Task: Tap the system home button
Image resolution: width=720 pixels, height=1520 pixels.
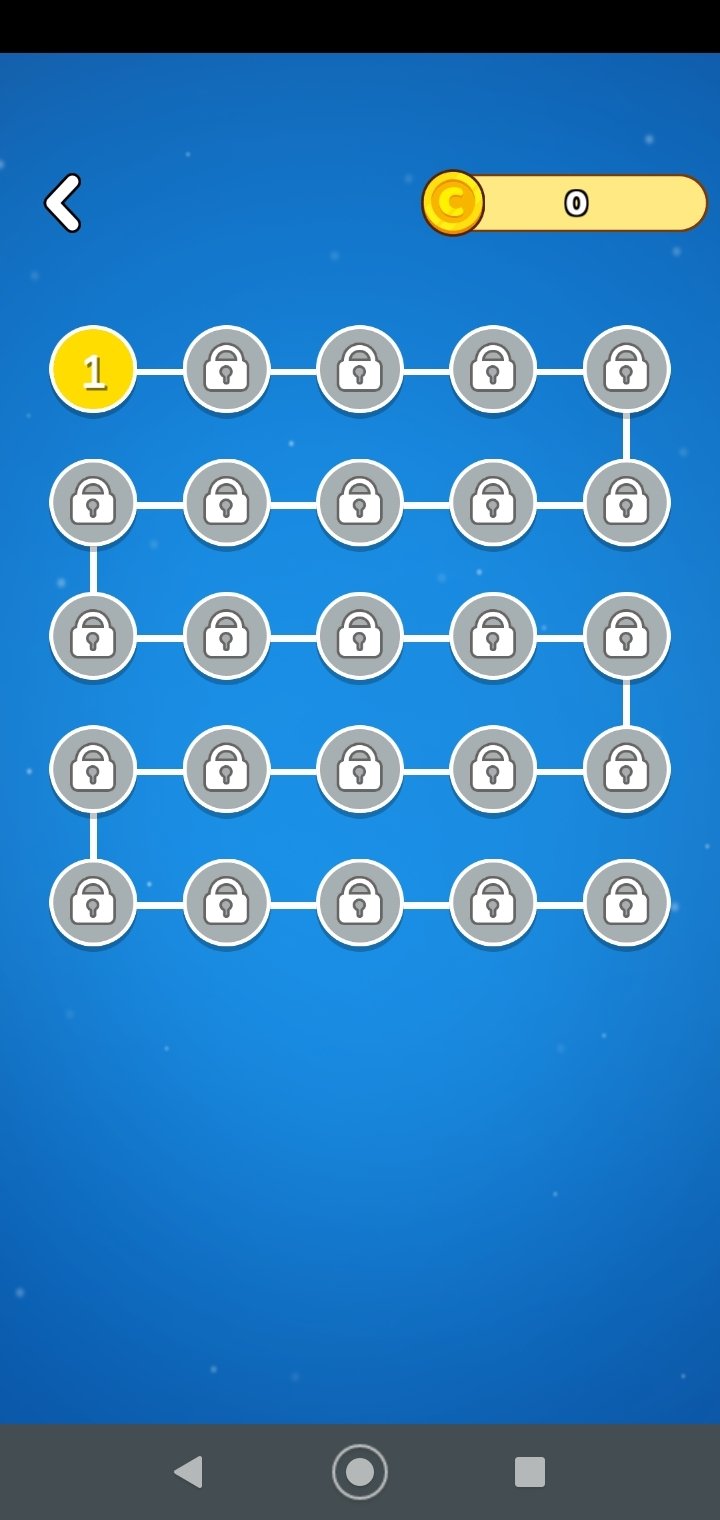Action: tap(360, 1472)
